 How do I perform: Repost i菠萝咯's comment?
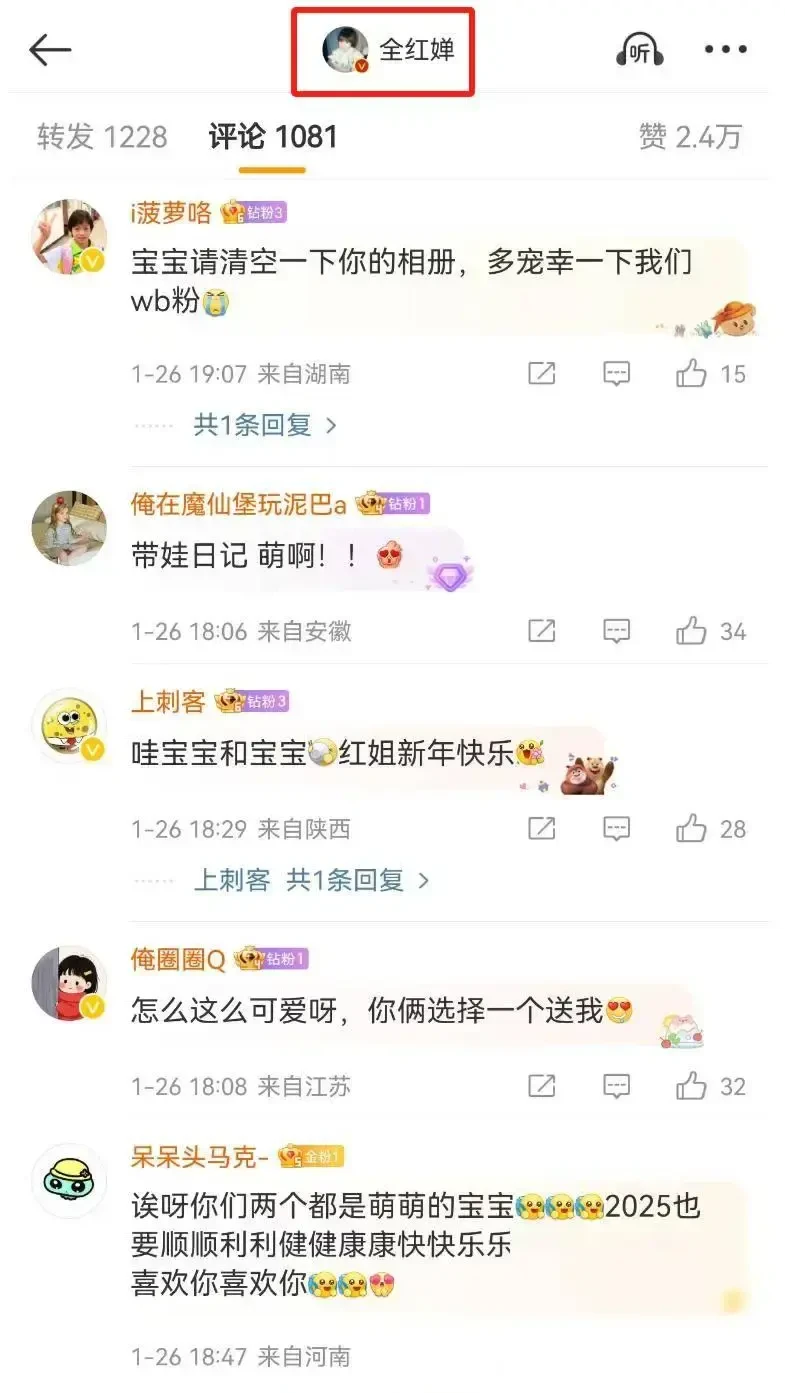[541, 374]
